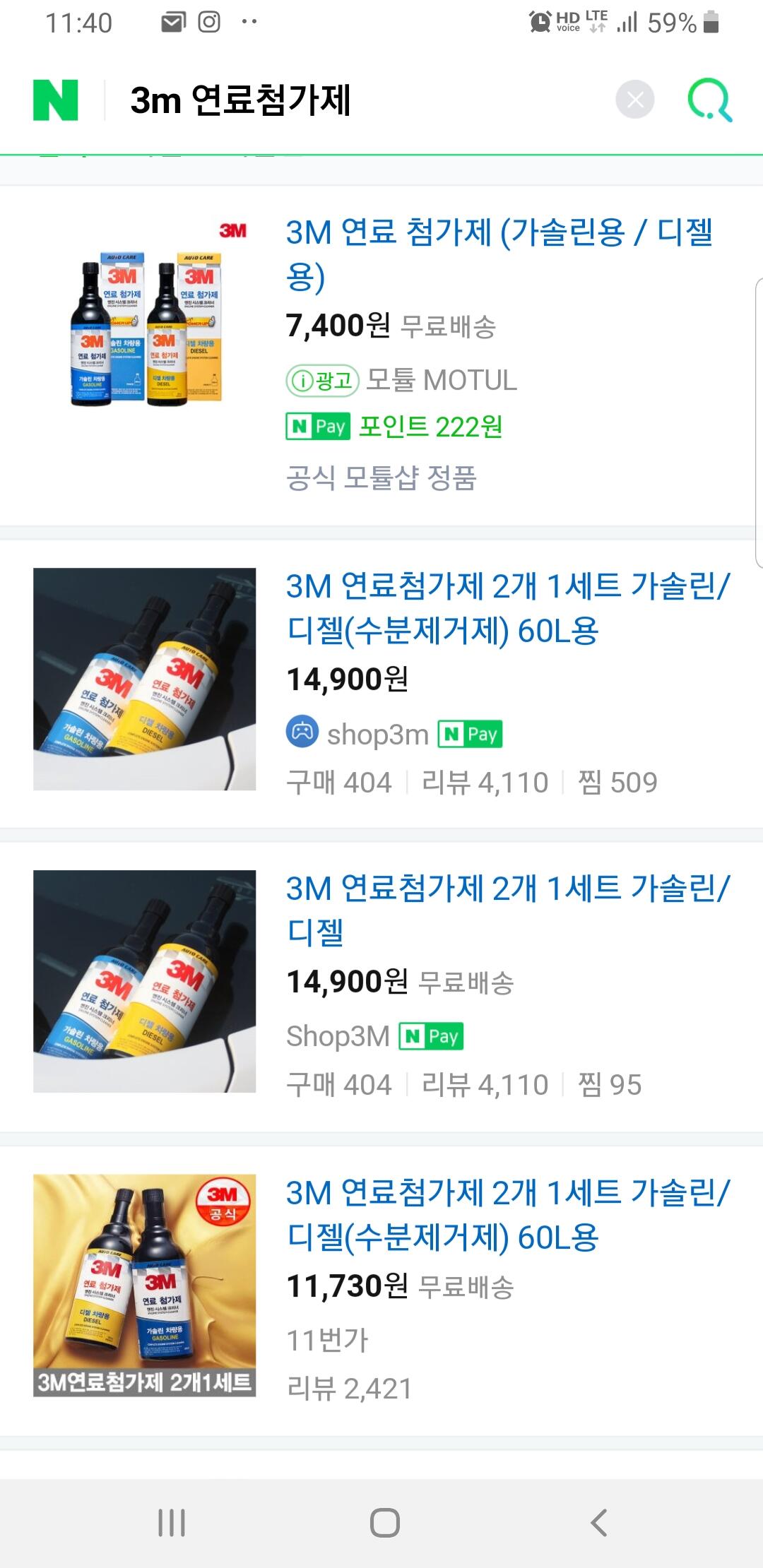Run the search with the green magnifier icon

coord(709,100)
